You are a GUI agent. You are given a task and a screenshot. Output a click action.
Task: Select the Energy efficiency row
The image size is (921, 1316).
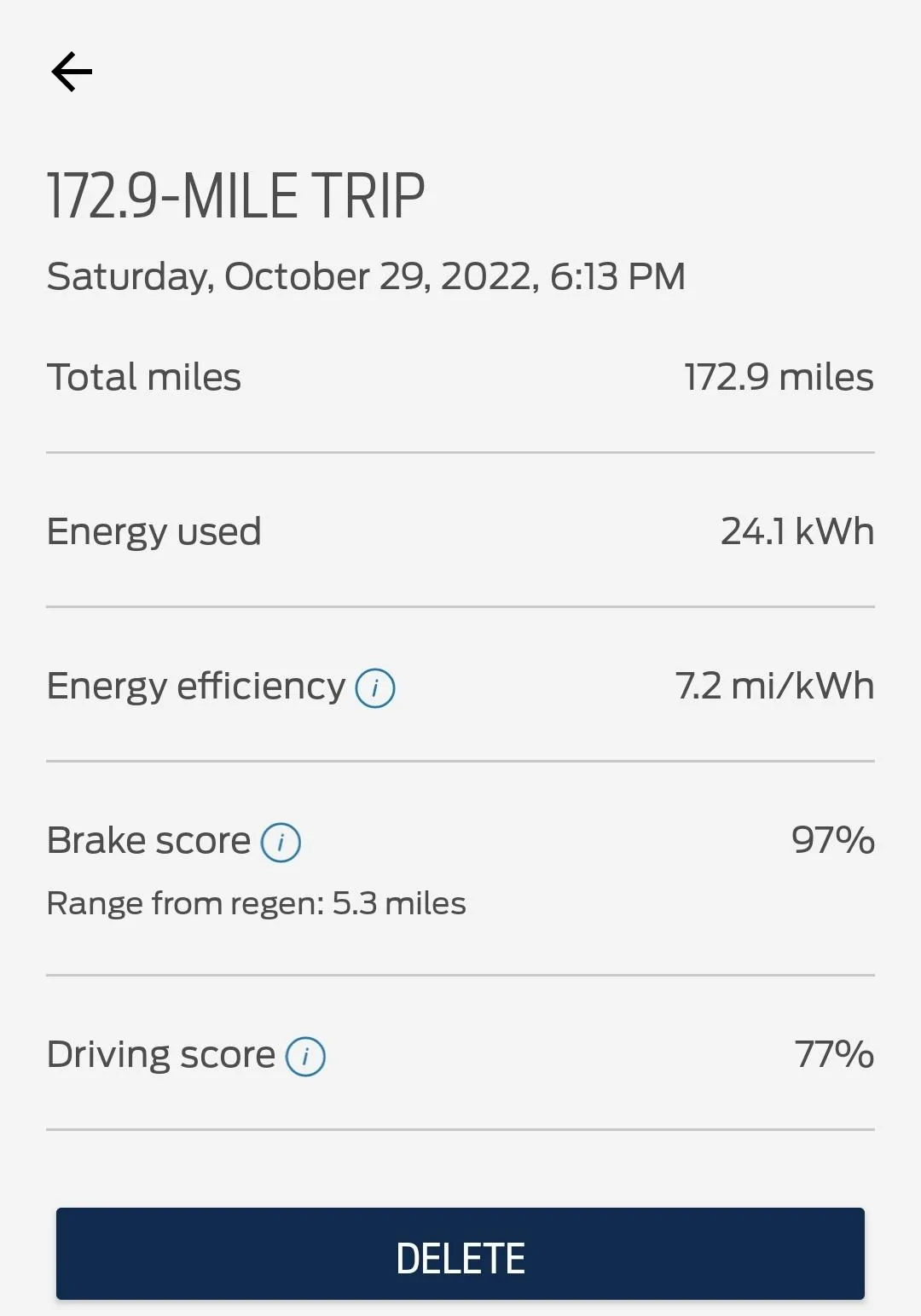coord(196,686)
